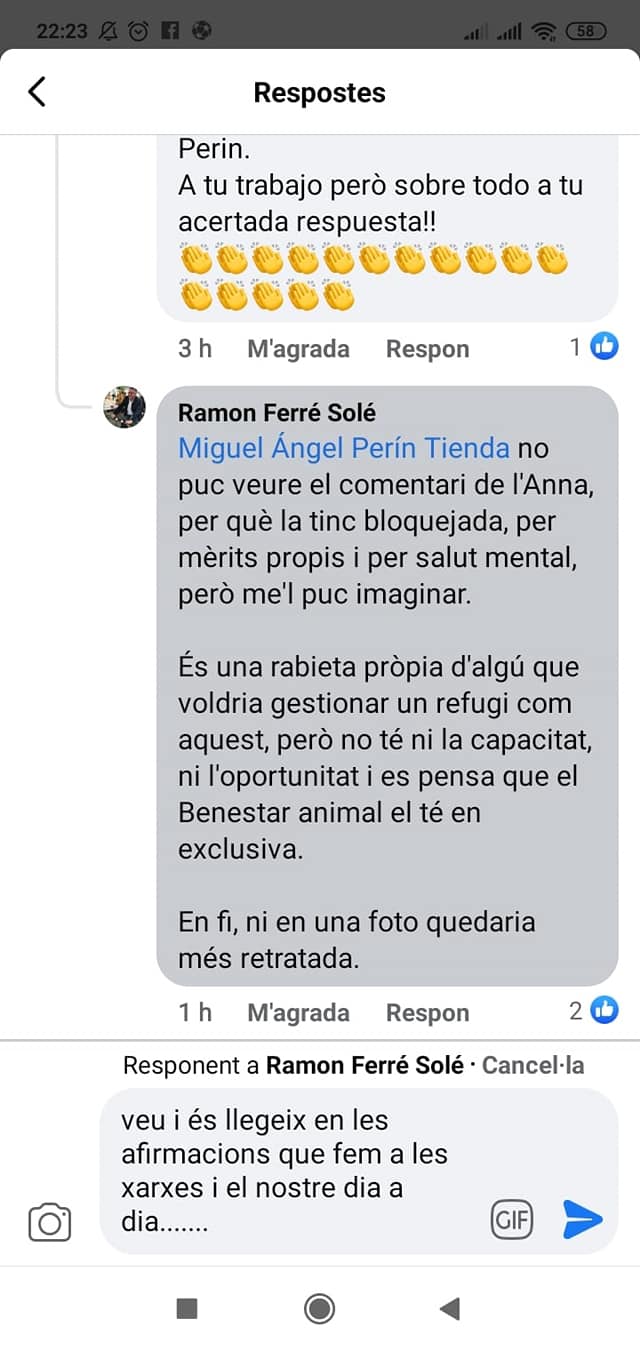Reply to the comment from 3 h ago
The width and height of the screenshot is (640, 1351).
[427, 349]
